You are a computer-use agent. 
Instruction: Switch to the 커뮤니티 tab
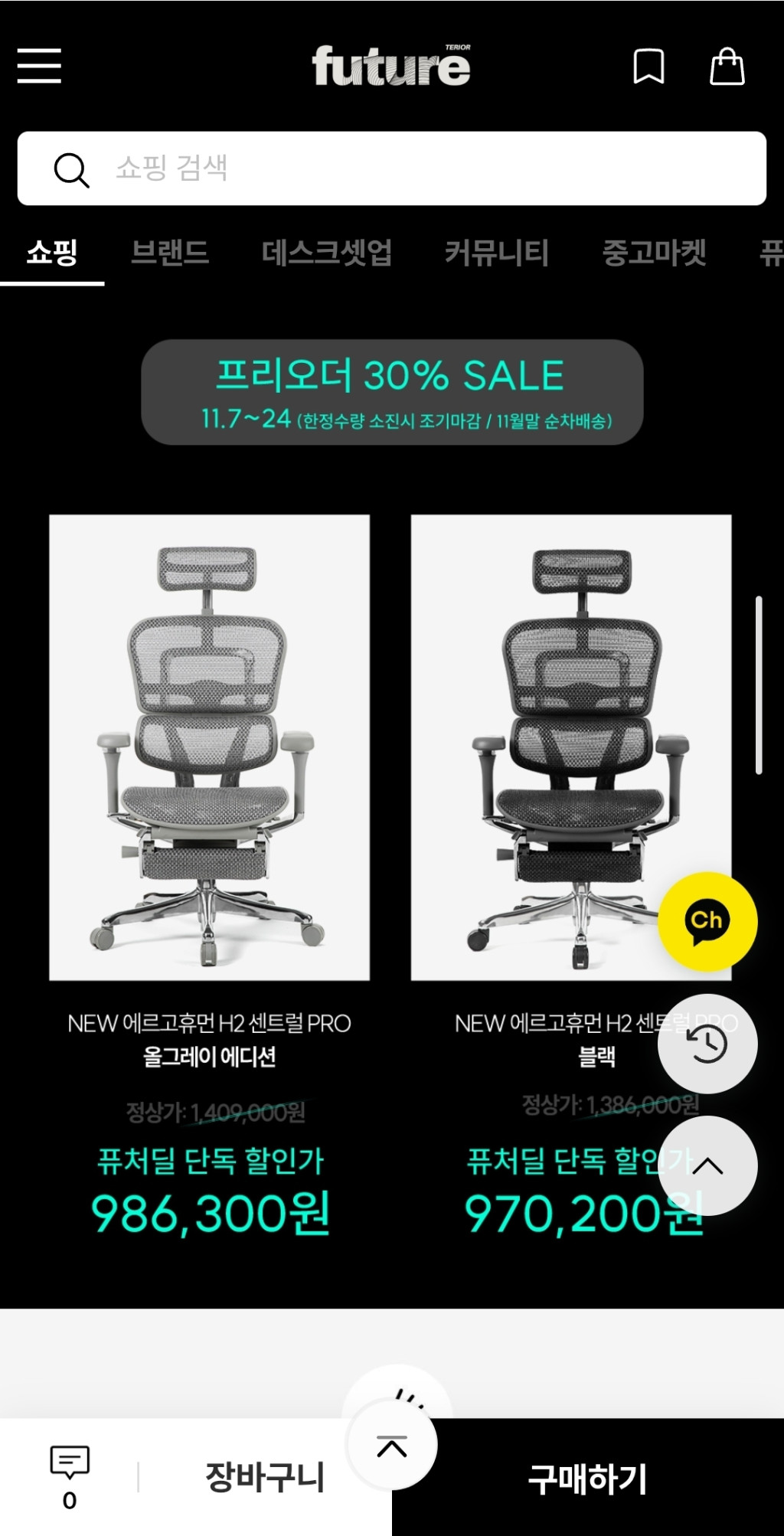tap(497, 253)
